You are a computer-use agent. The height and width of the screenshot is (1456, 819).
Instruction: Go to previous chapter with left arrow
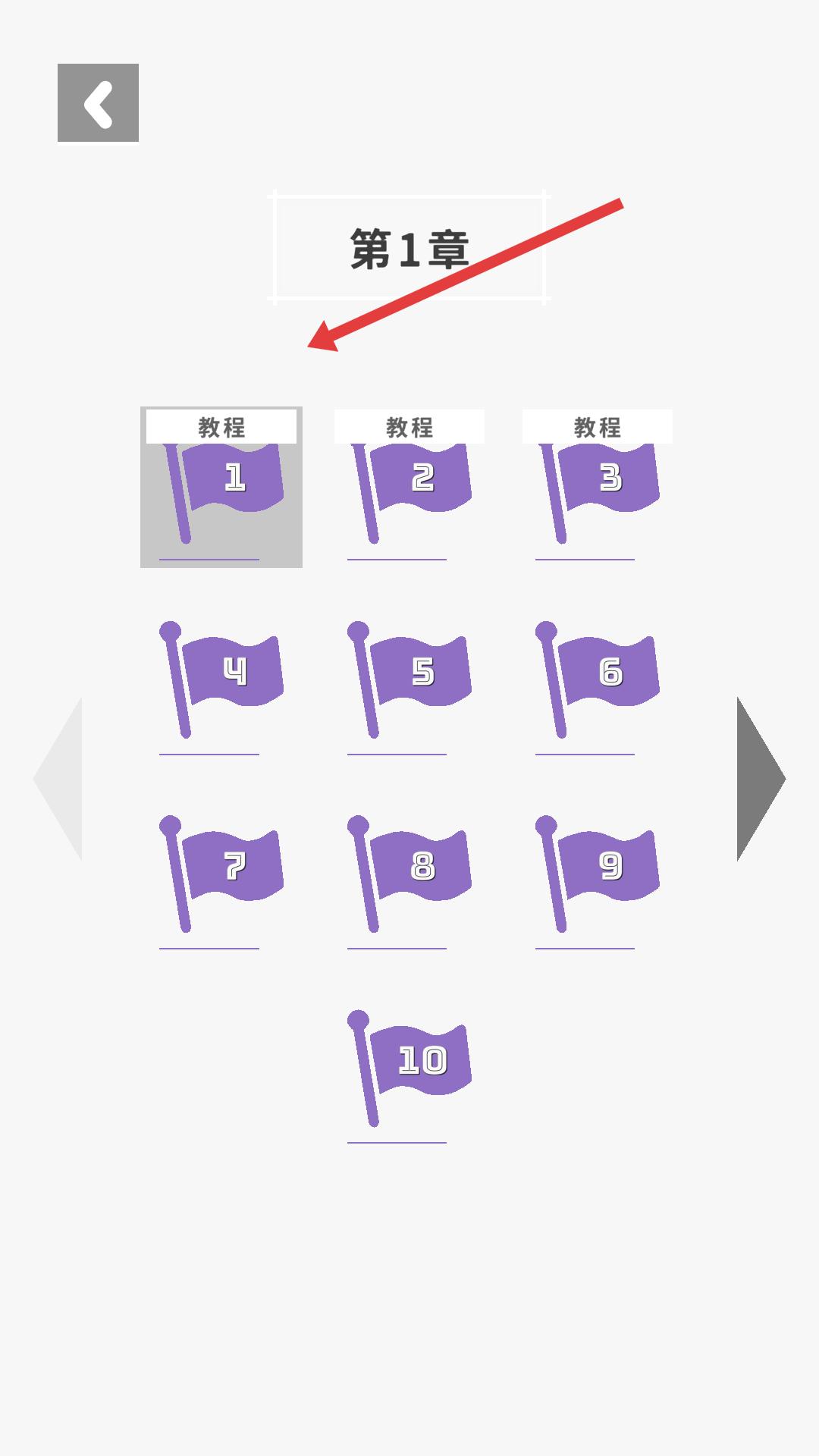(x=61, y=779)
